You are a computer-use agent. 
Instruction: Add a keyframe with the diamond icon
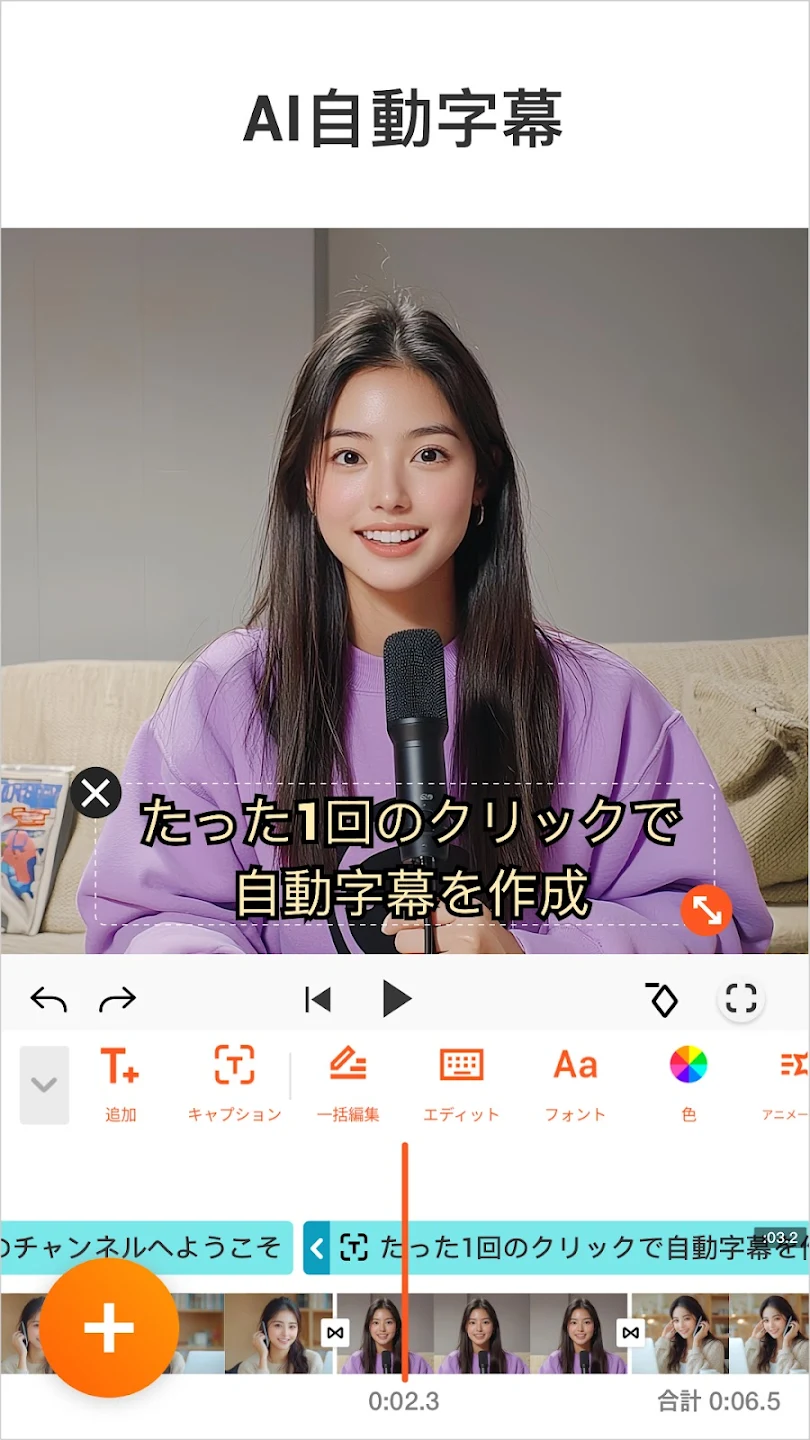[662, 999]
